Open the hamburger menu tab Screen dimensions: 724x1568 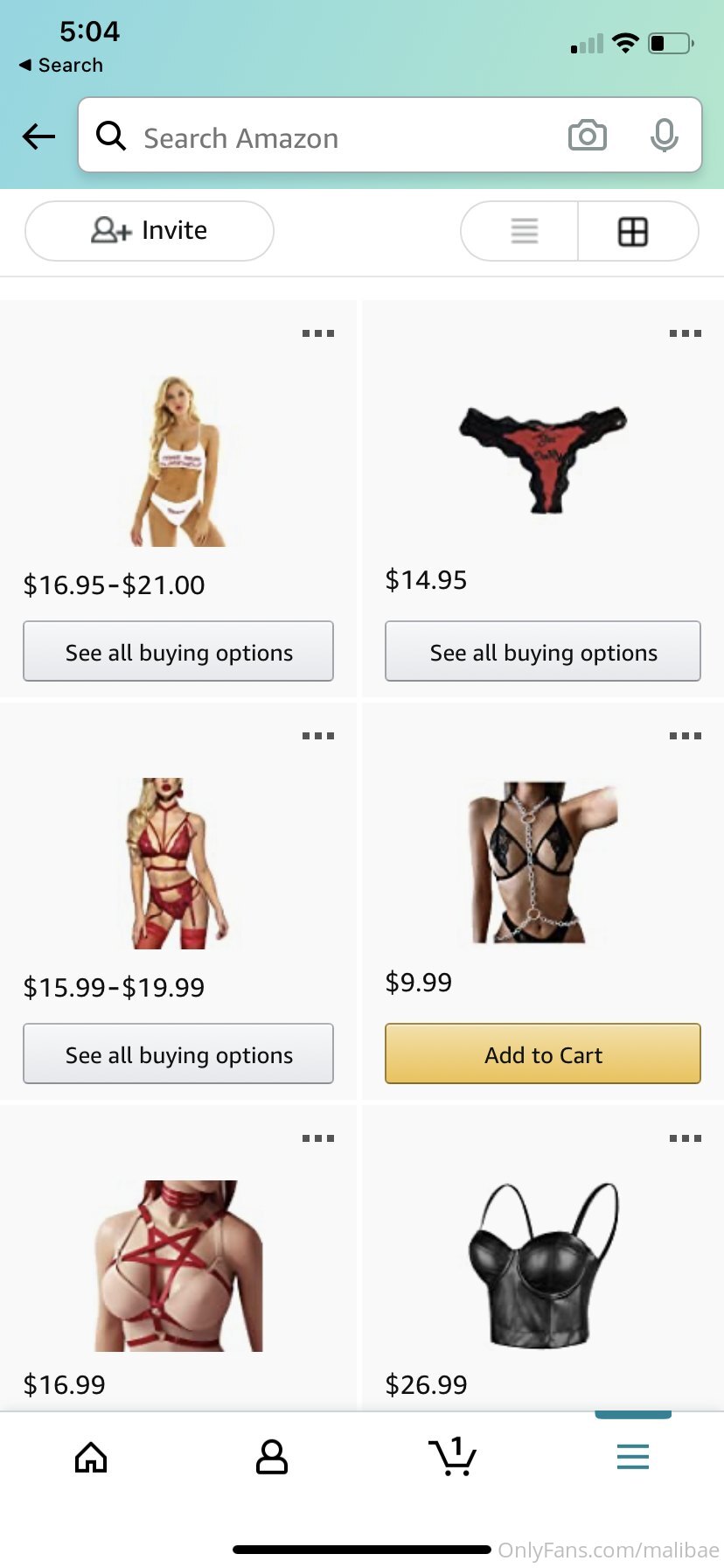tap(633, 1457)
